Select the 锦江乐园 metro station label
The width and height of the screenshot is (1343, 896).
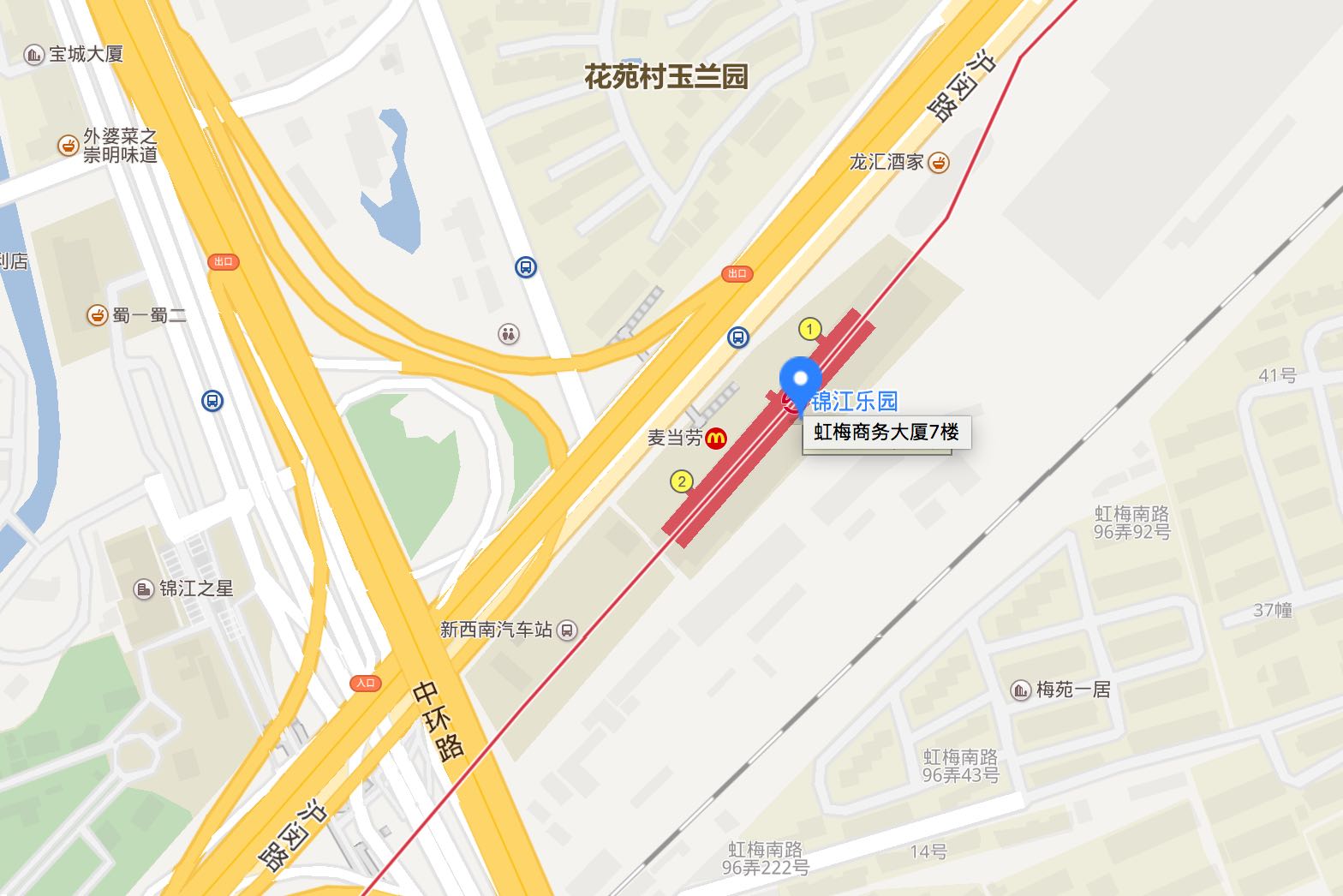(x=854, y=401)
